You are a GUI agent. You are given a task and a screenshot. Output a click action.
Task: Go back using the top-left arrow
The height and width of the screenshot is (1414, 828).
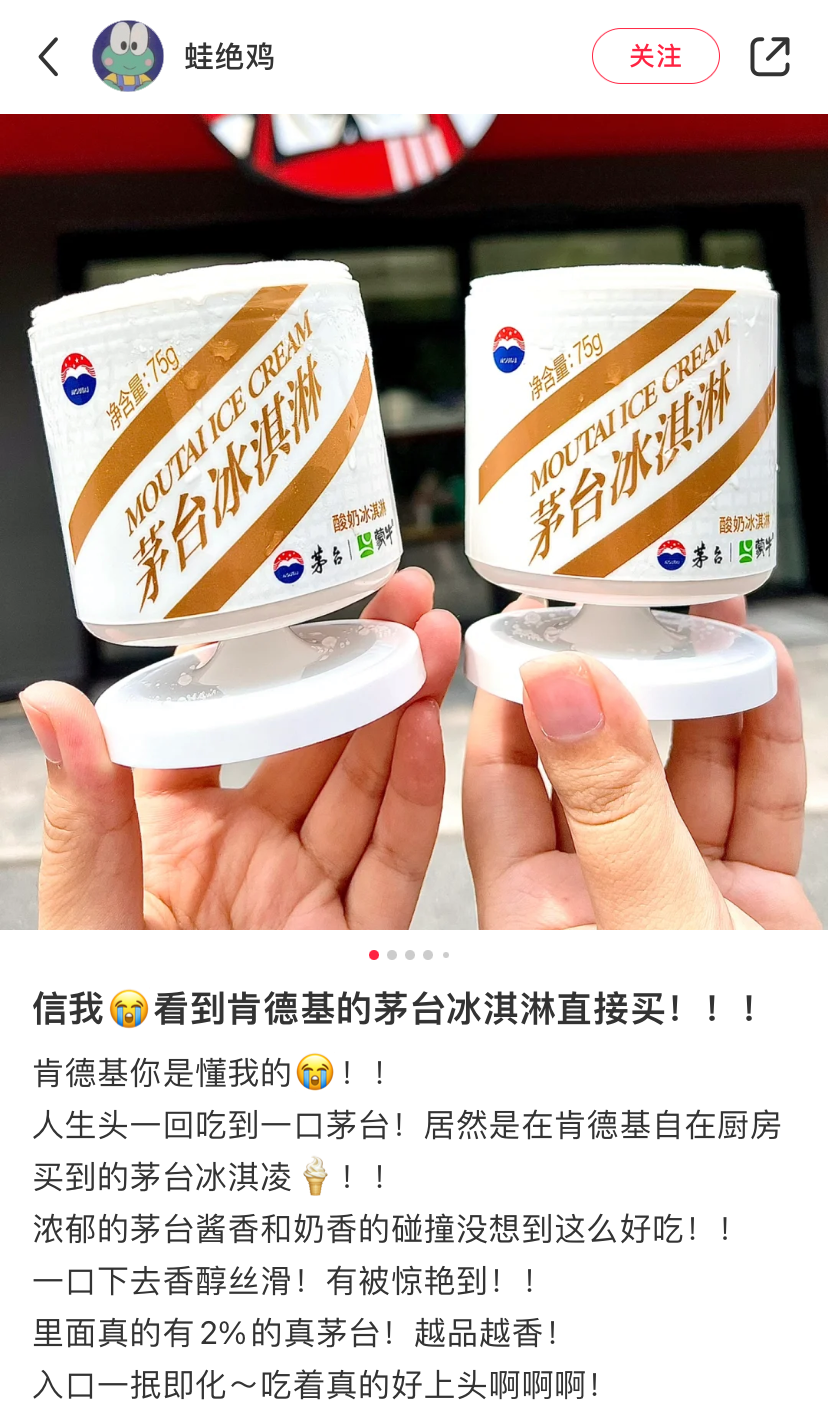click(x=48, y=57)
